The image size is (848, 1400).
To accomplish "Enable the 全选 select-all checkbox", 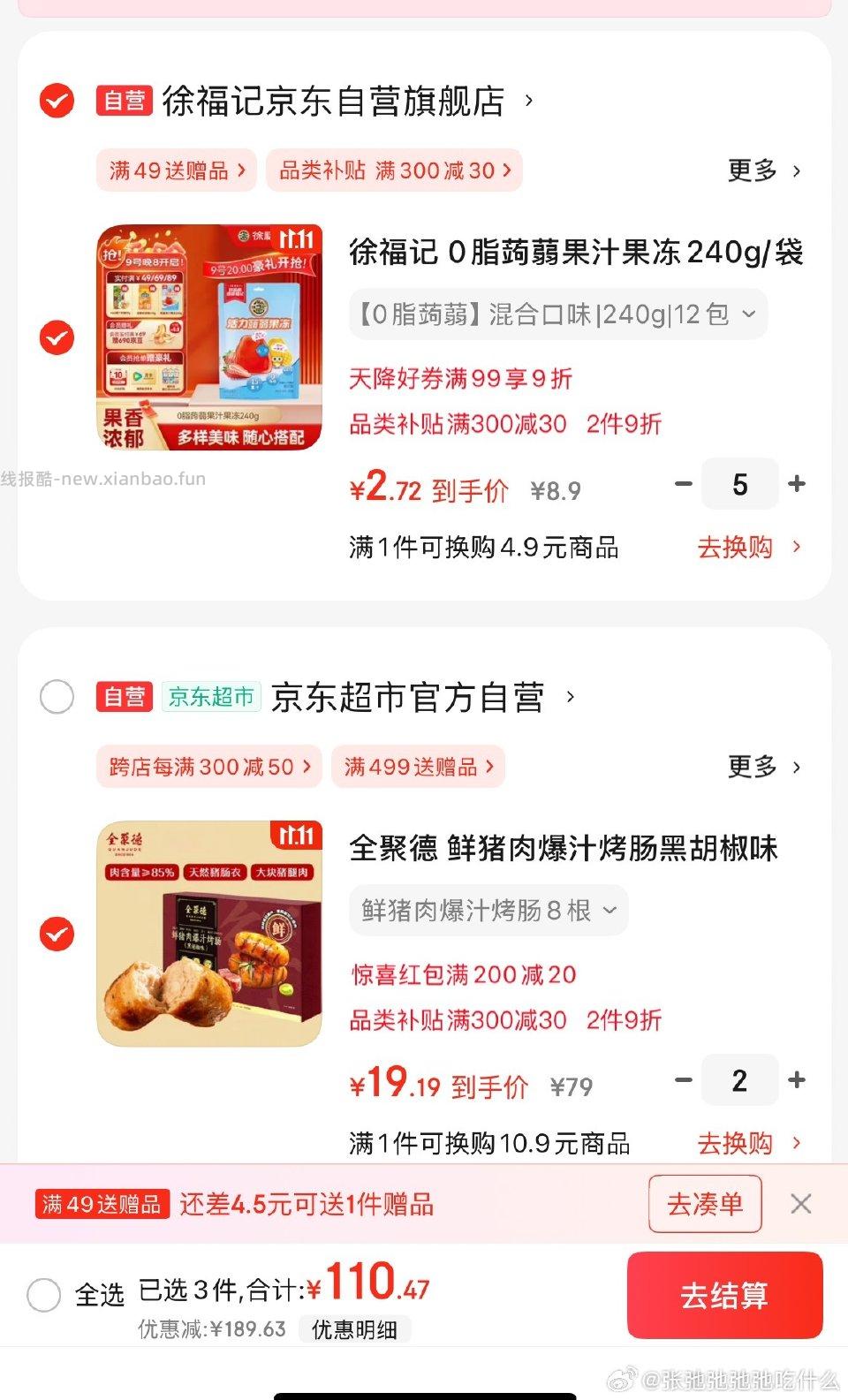I will pos(42,1295).
